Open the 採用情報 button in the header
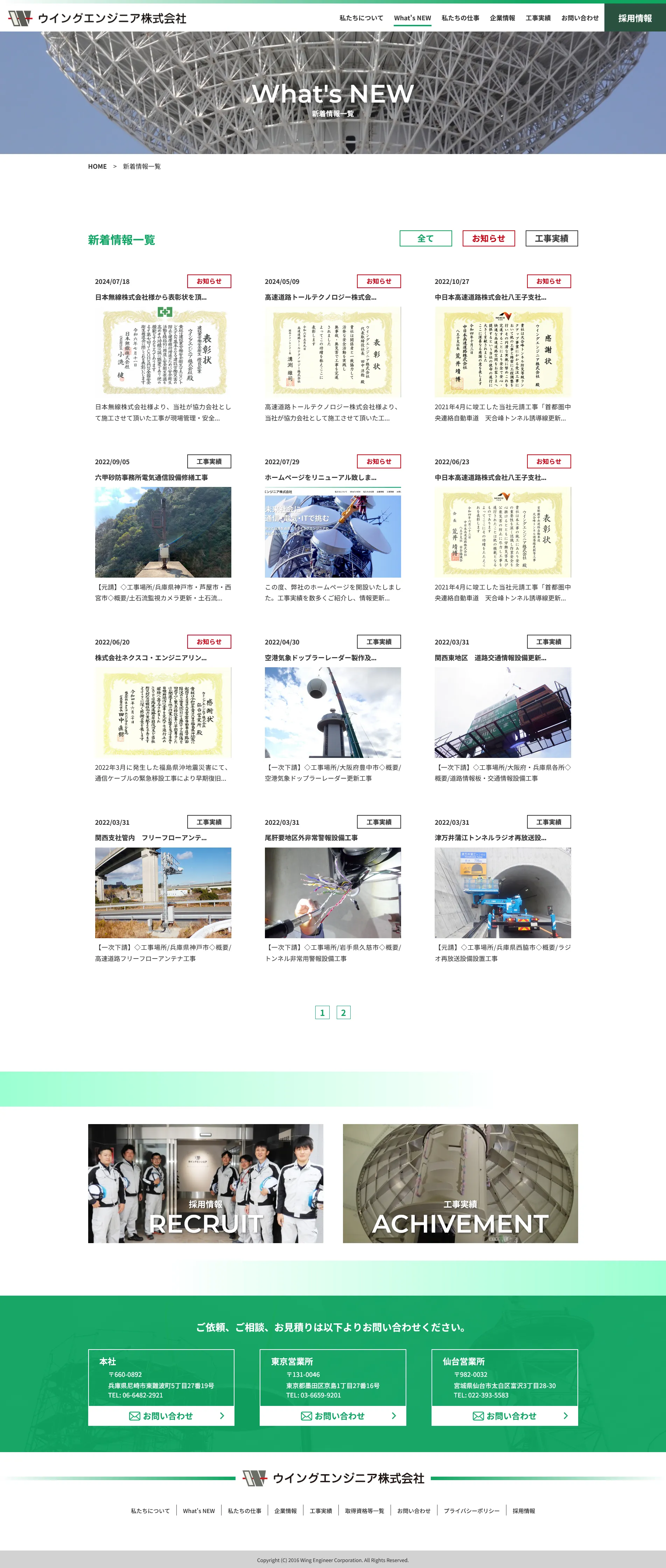The height and width of the screenshot is (1568, 666). pyautogui.click(x=635, y=18)
